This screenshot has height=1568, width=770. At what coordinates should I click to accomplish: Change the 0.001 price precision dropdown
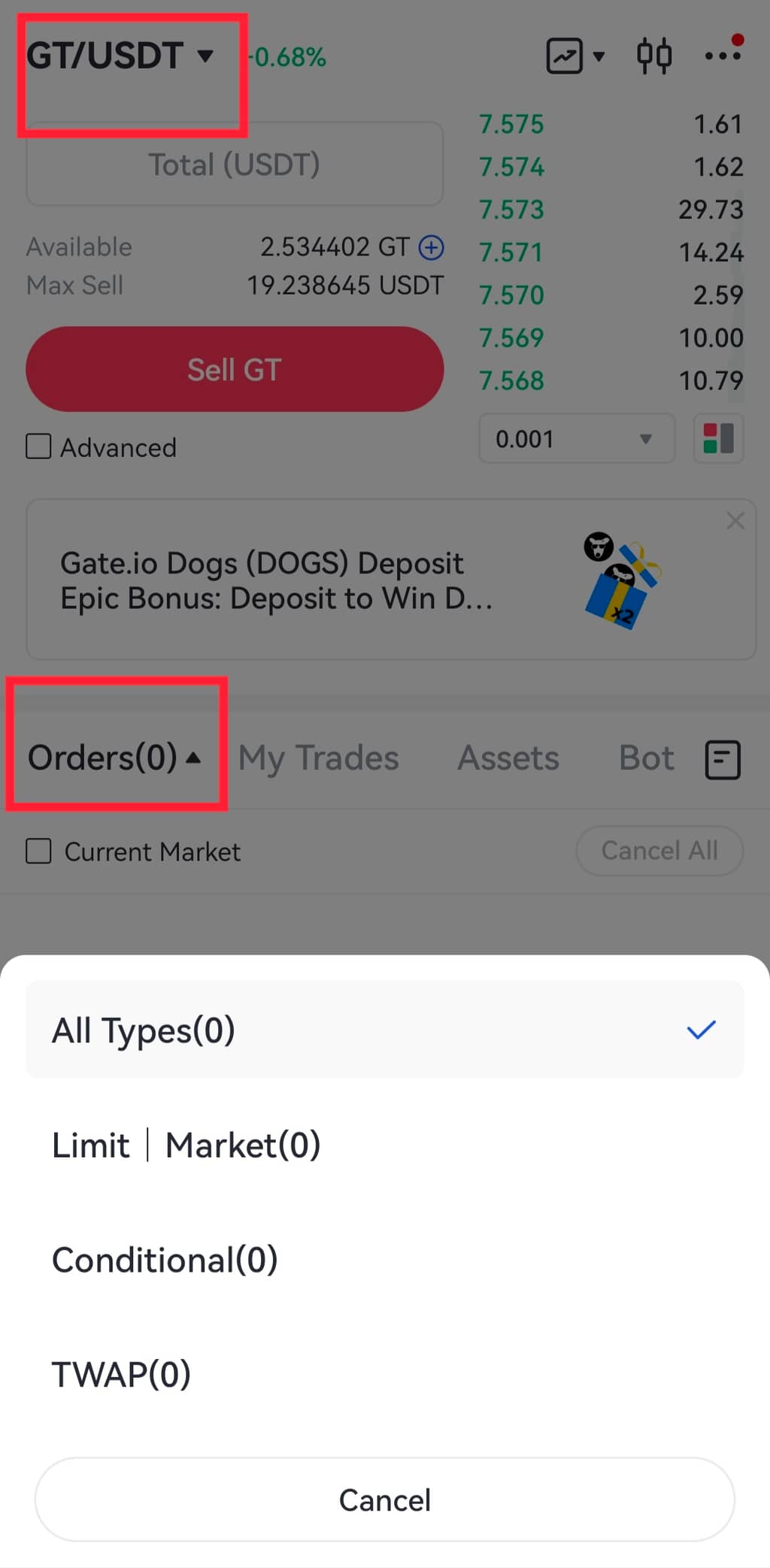click(575, 438)
